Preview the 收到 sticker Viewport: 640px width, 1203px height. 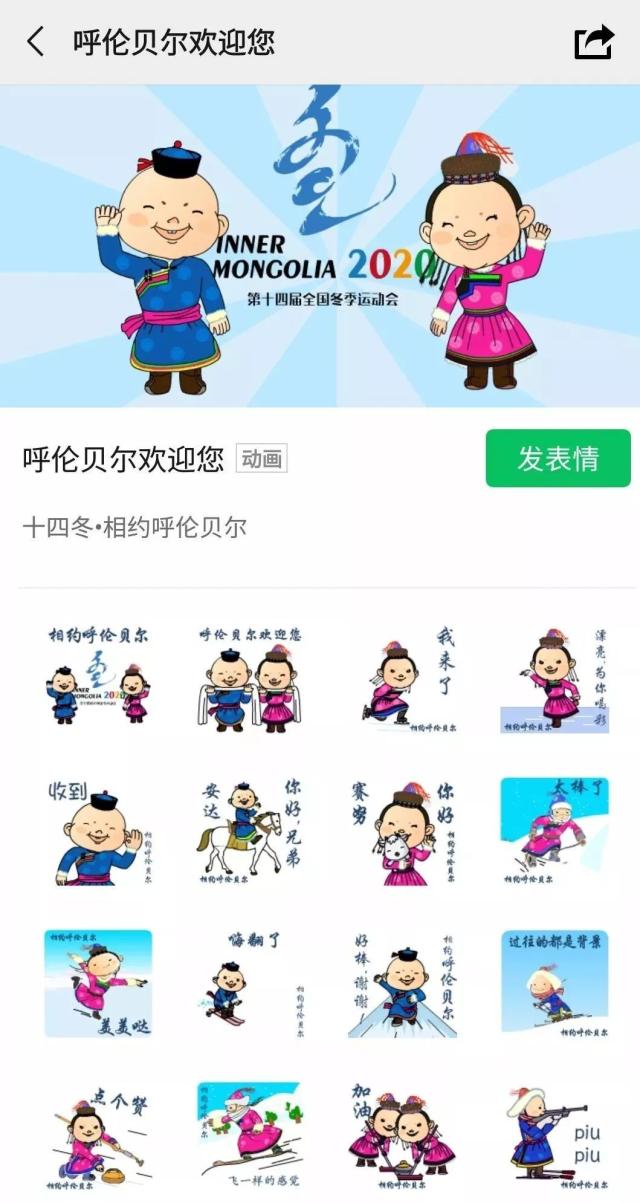(x=98, y=832)
